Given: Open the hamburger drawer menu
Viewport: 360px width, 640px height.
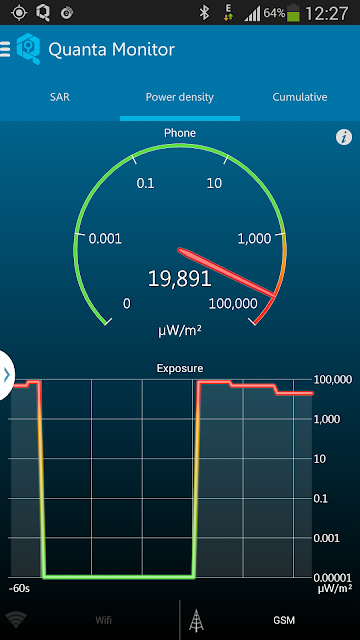Looking at the screenshot, I should pos(5,49).
